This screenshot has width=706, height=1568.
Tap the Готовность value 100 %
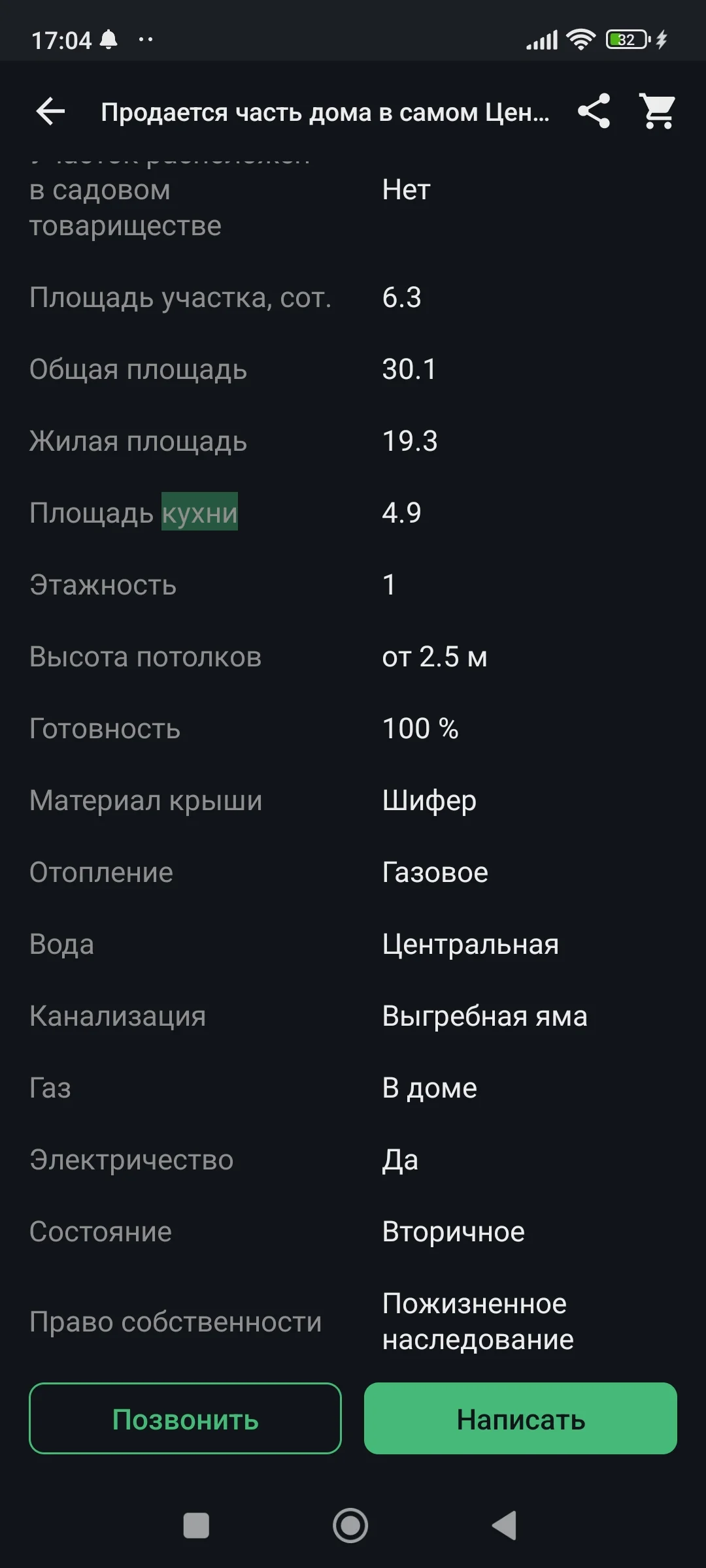pos(419,728)
